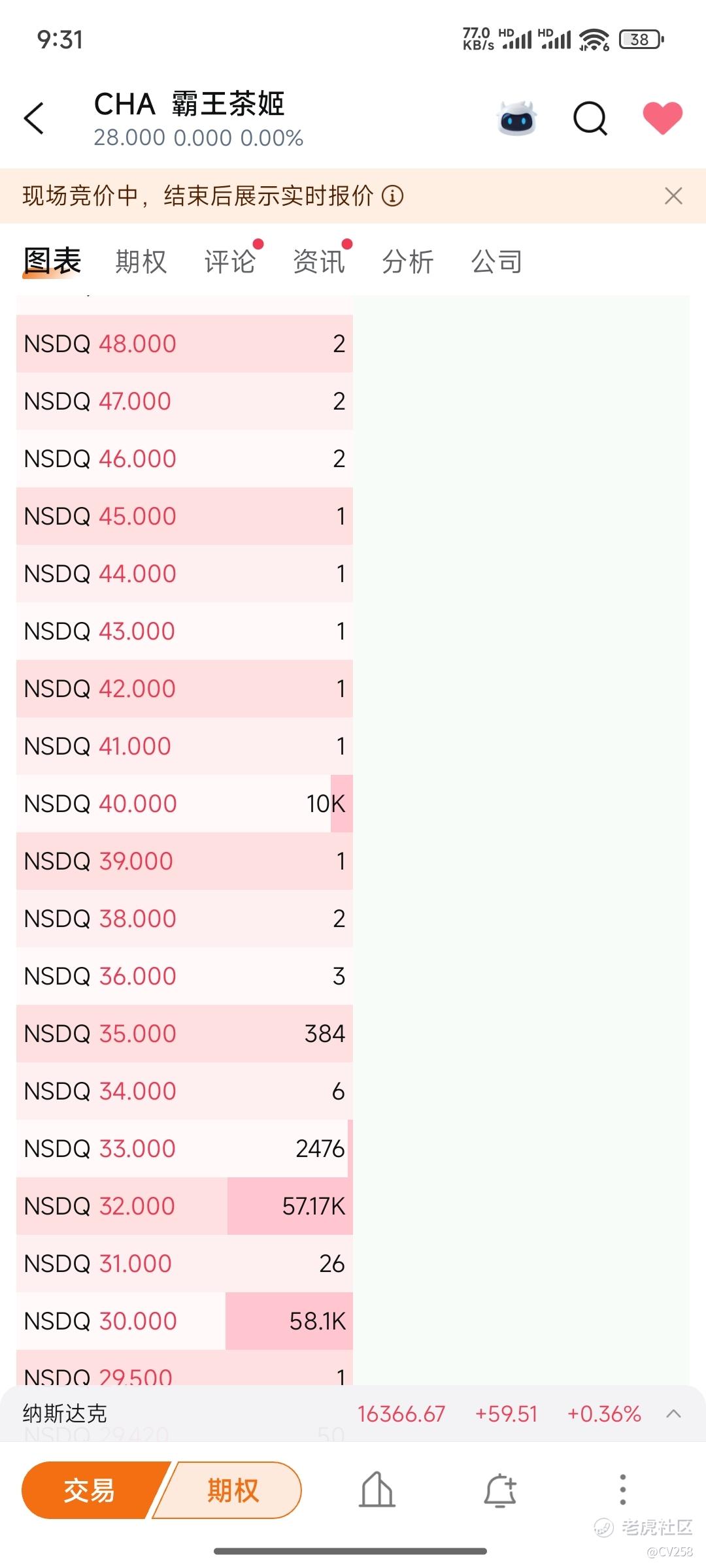
Task: Tap the bottom 期权 button
Action: tap(232, 1490)
